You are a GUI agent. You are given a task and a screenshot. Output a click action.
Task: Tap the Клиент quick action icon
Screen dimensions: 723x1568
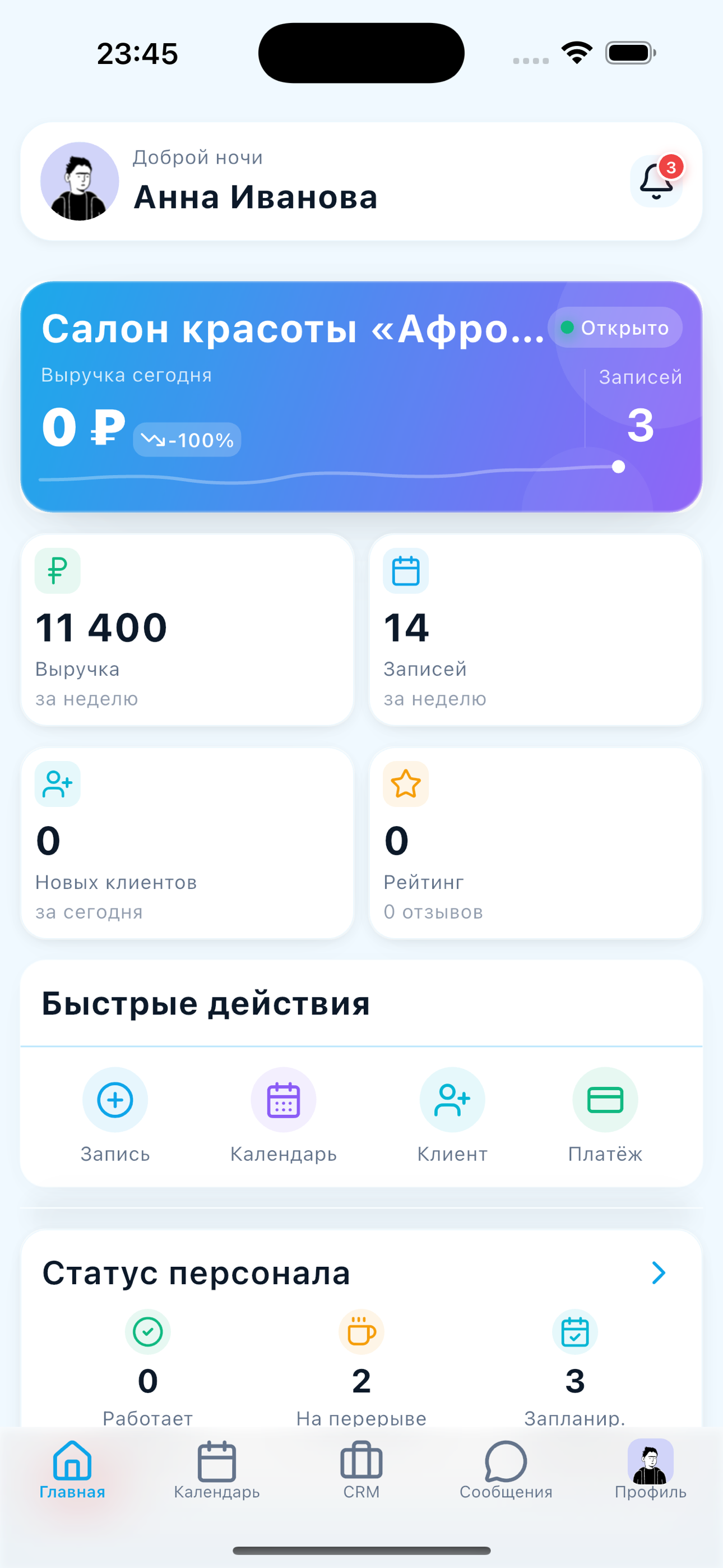click(x=452, y=1099)
